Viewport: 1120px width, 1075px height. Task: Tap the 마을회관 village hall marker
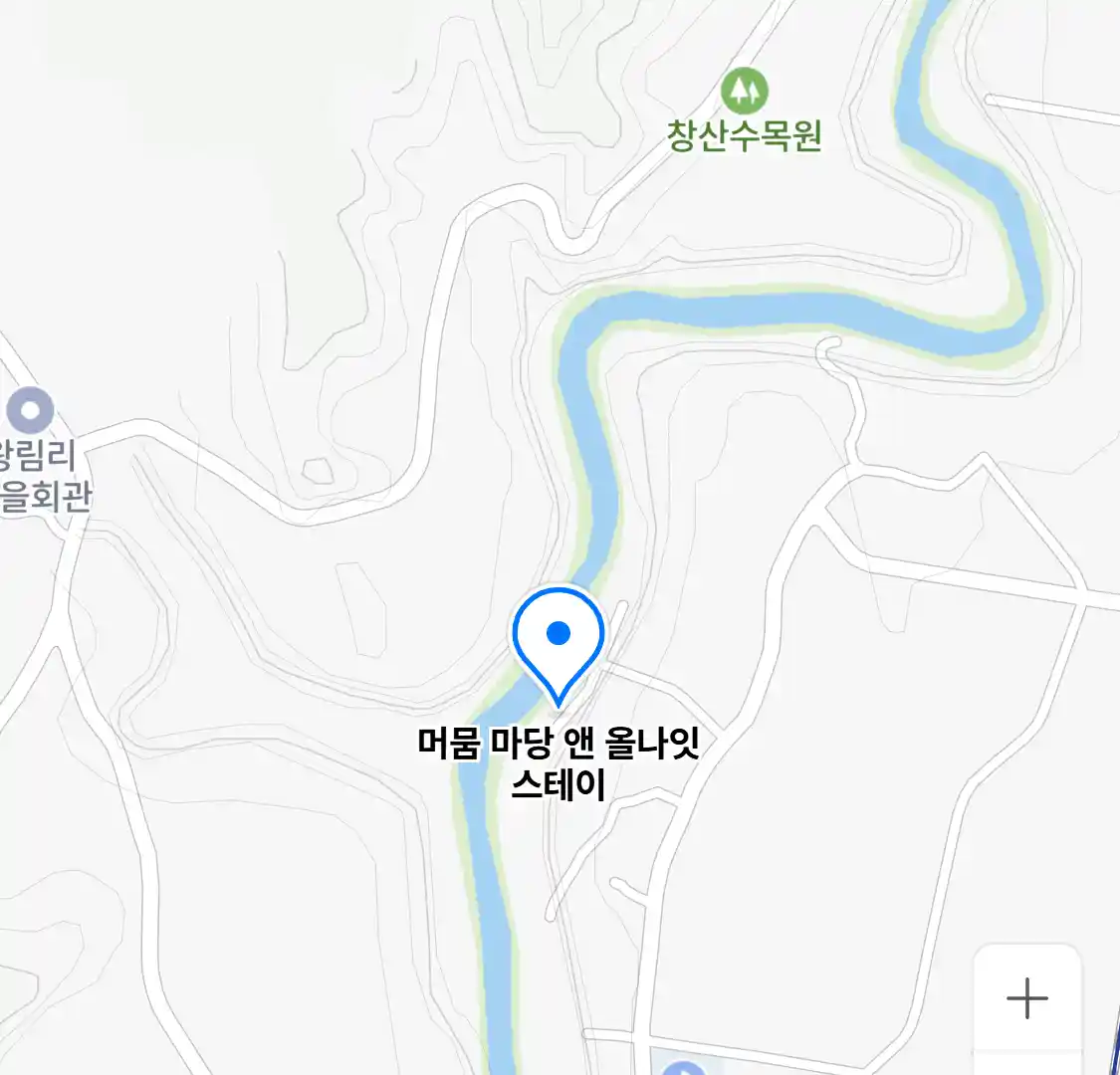click(30, 410)
